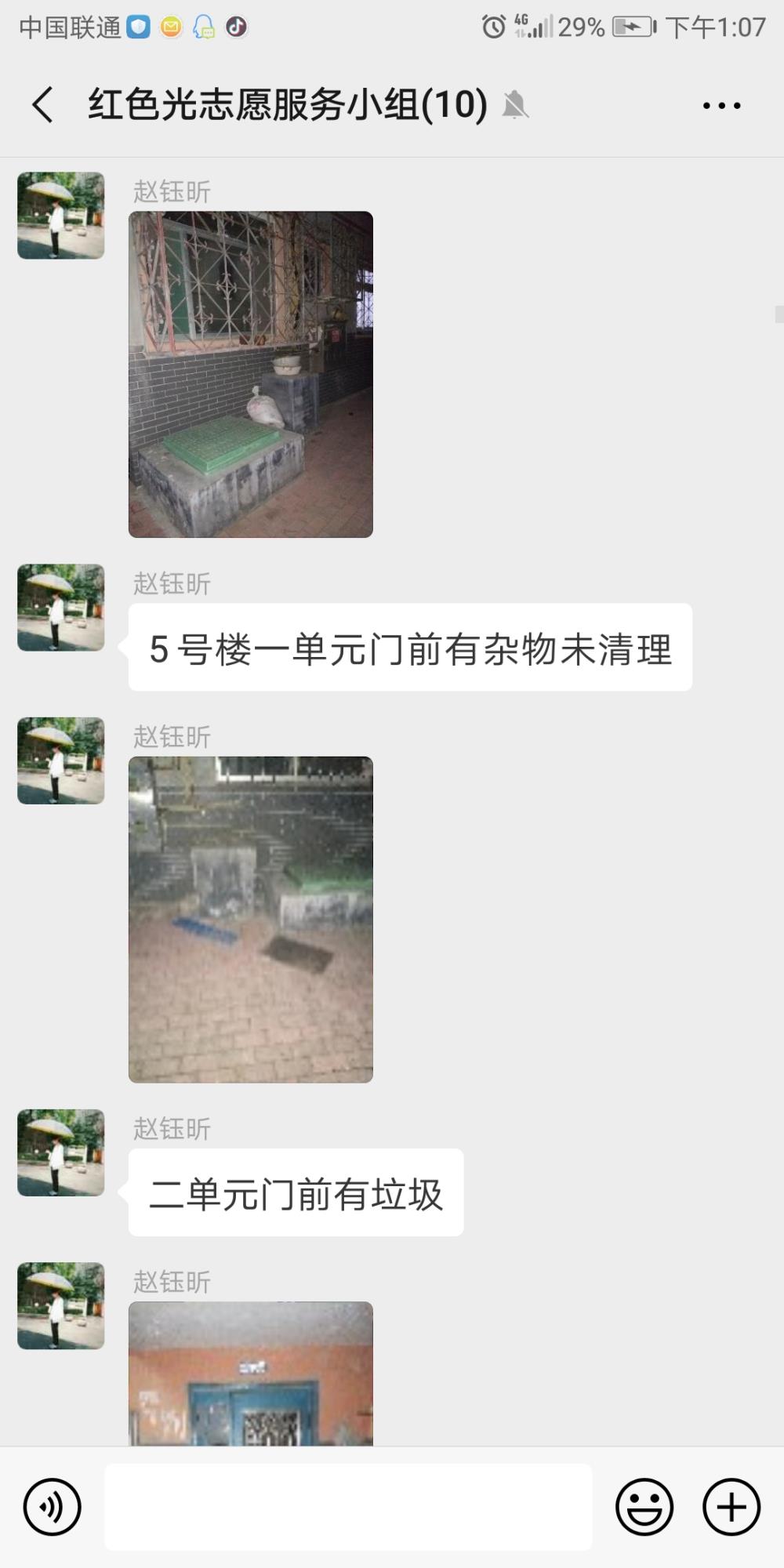Open 赵钰昕's avatar beside the 5号楼 message
The image size is (784, 1568).
[x=61, y=608]
